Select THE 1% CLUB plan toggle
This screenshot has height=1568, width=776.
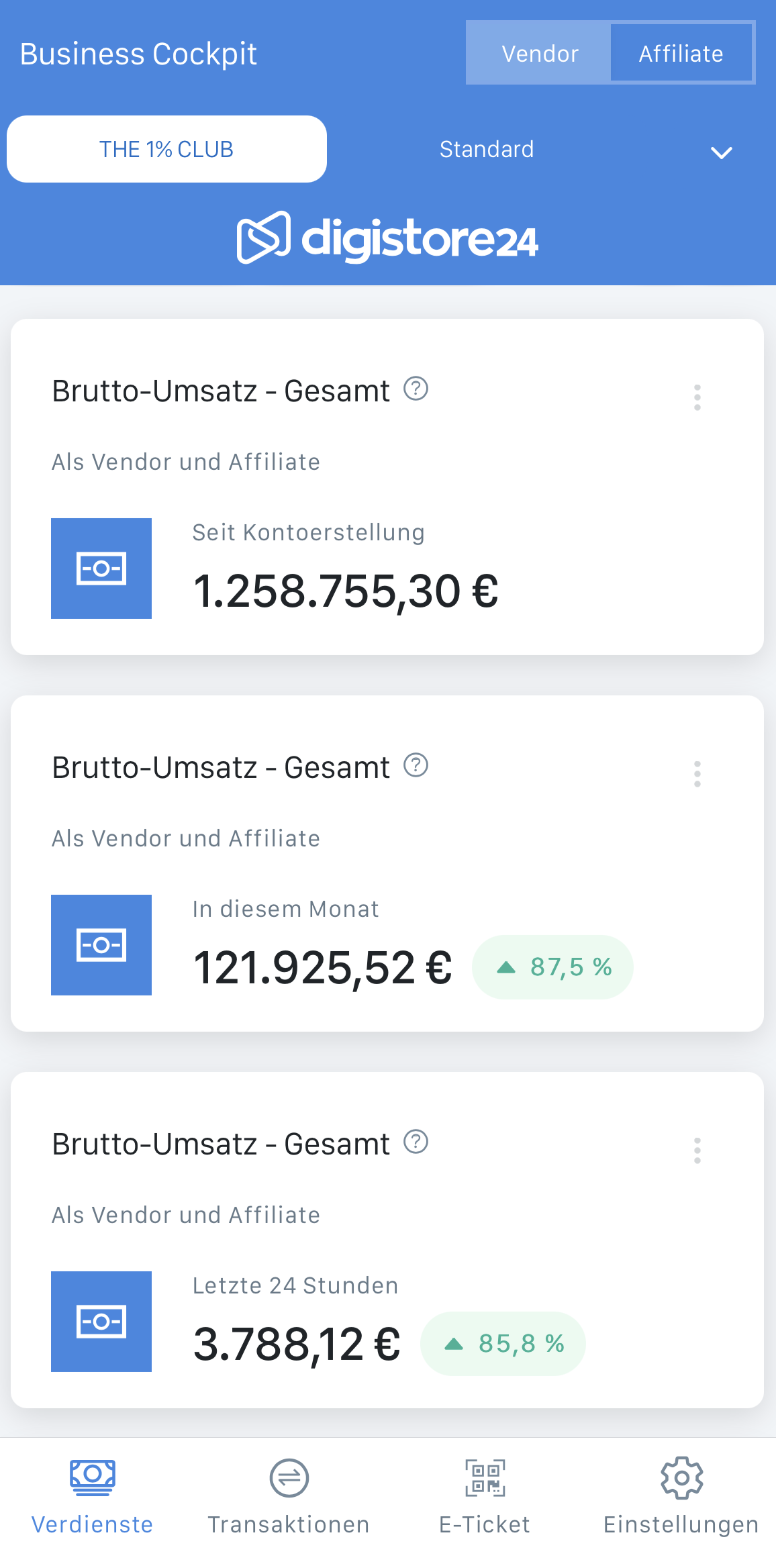[x=166, y=148]
